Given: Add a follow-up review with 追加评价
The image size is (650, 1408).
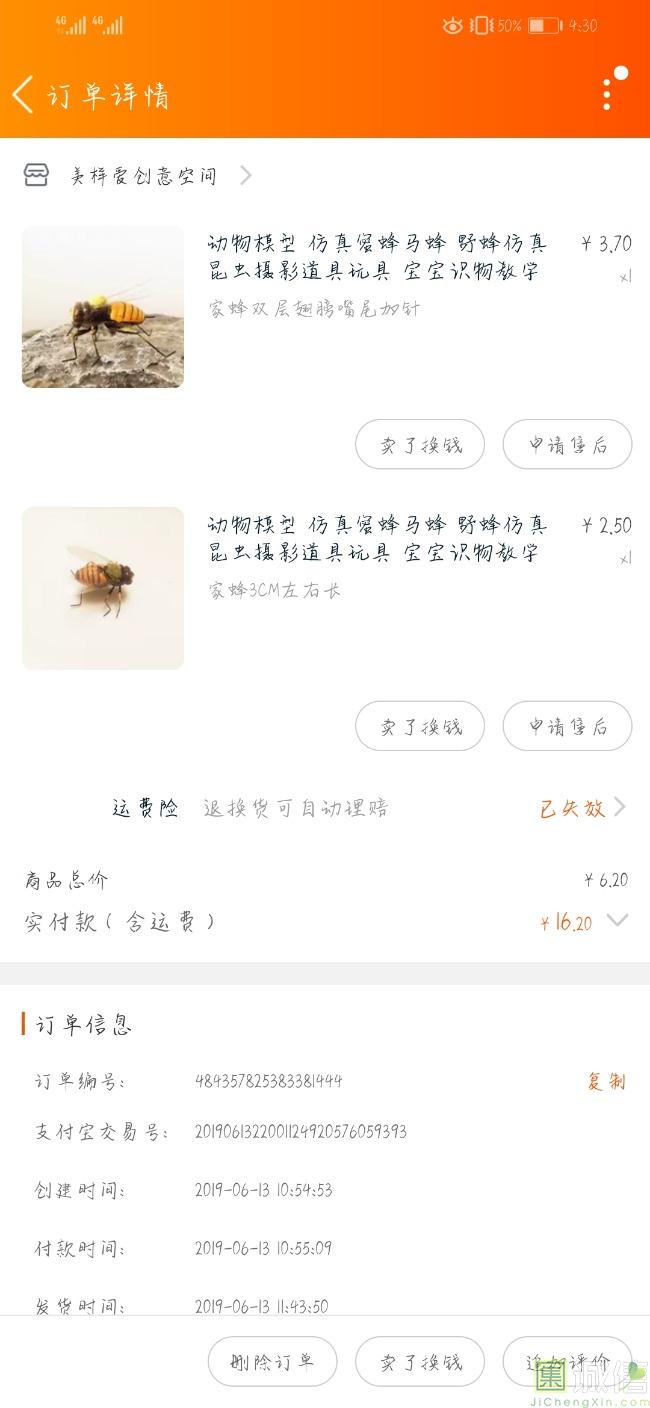Looking at the screenshot, I should (x=567, y=1362).
